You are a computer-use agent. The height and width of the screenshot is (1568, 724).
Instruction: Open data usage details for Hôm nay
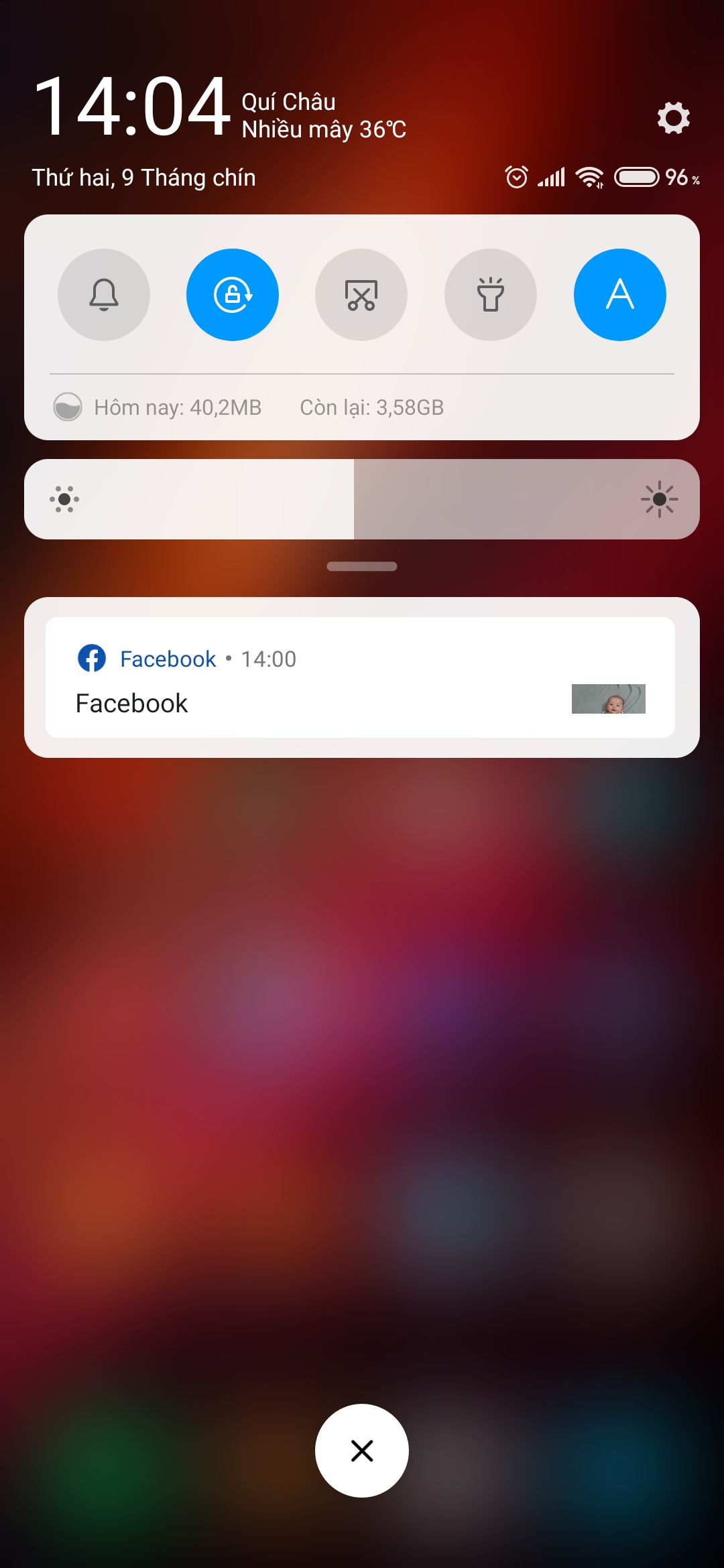(x=178, y=407)
